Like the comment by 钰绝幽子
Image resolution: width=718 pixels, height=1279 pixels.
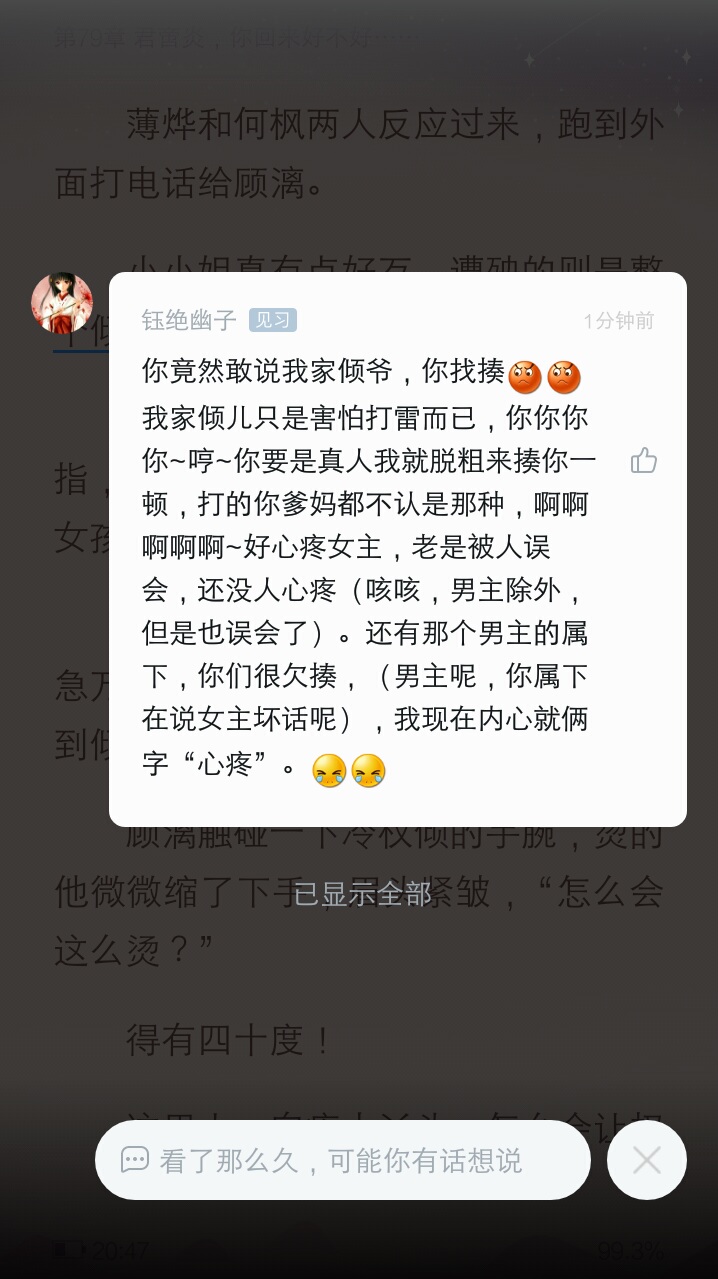(x=644, y=460)
